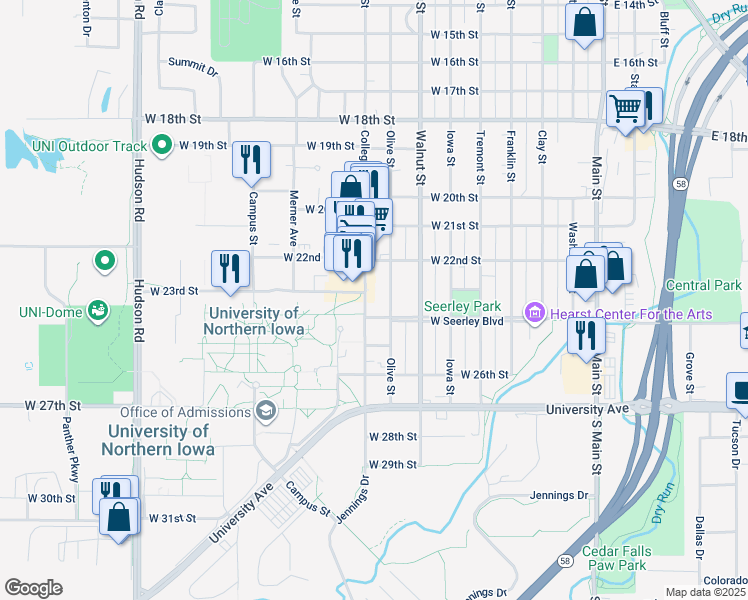Open the UNI-Dome place pin
This screenshot has height=600, width=748.
(98, 311)
